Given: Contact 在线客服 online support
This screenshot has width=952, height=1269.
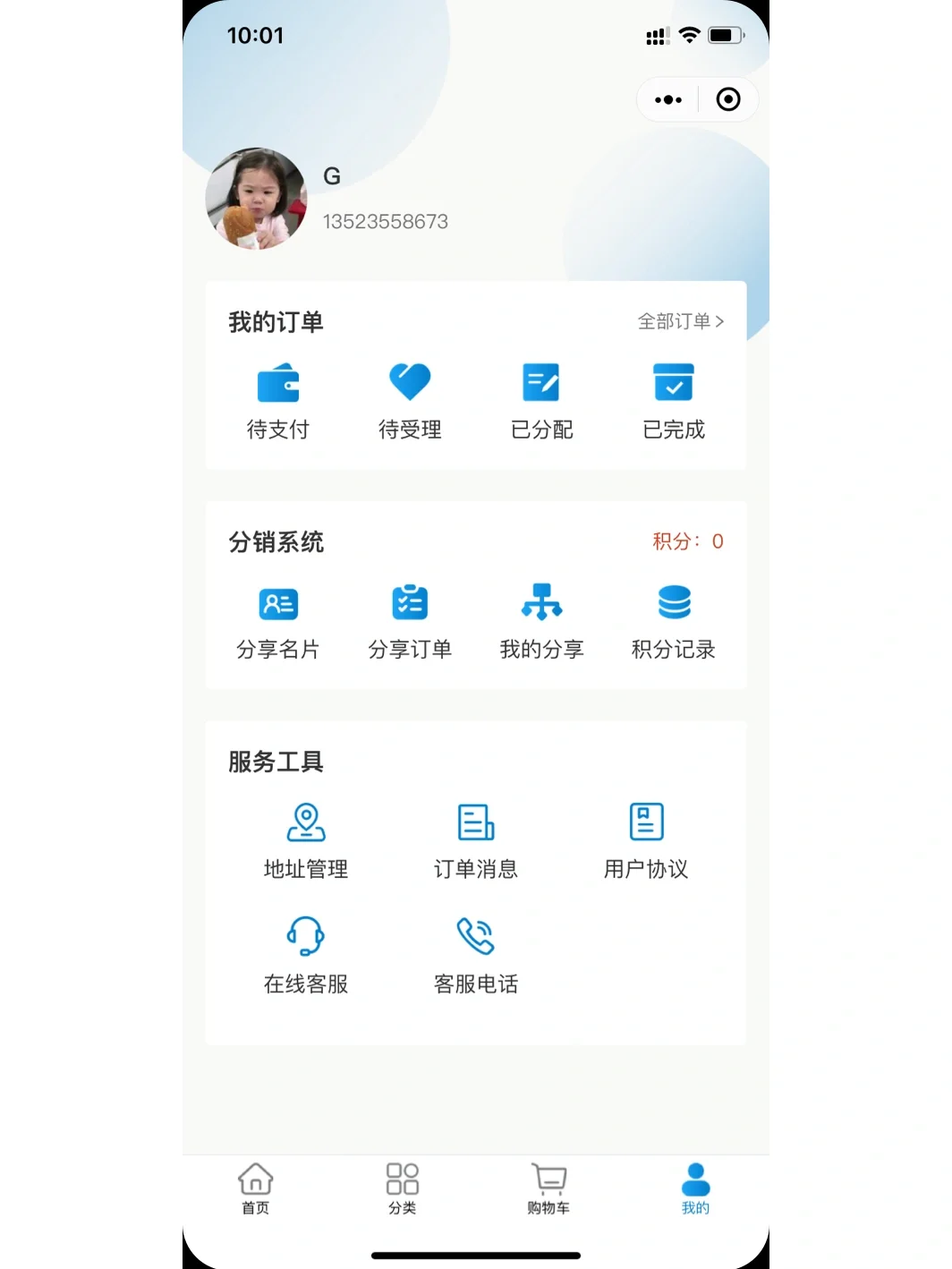Looking at the screenshot, I should 306,955.
